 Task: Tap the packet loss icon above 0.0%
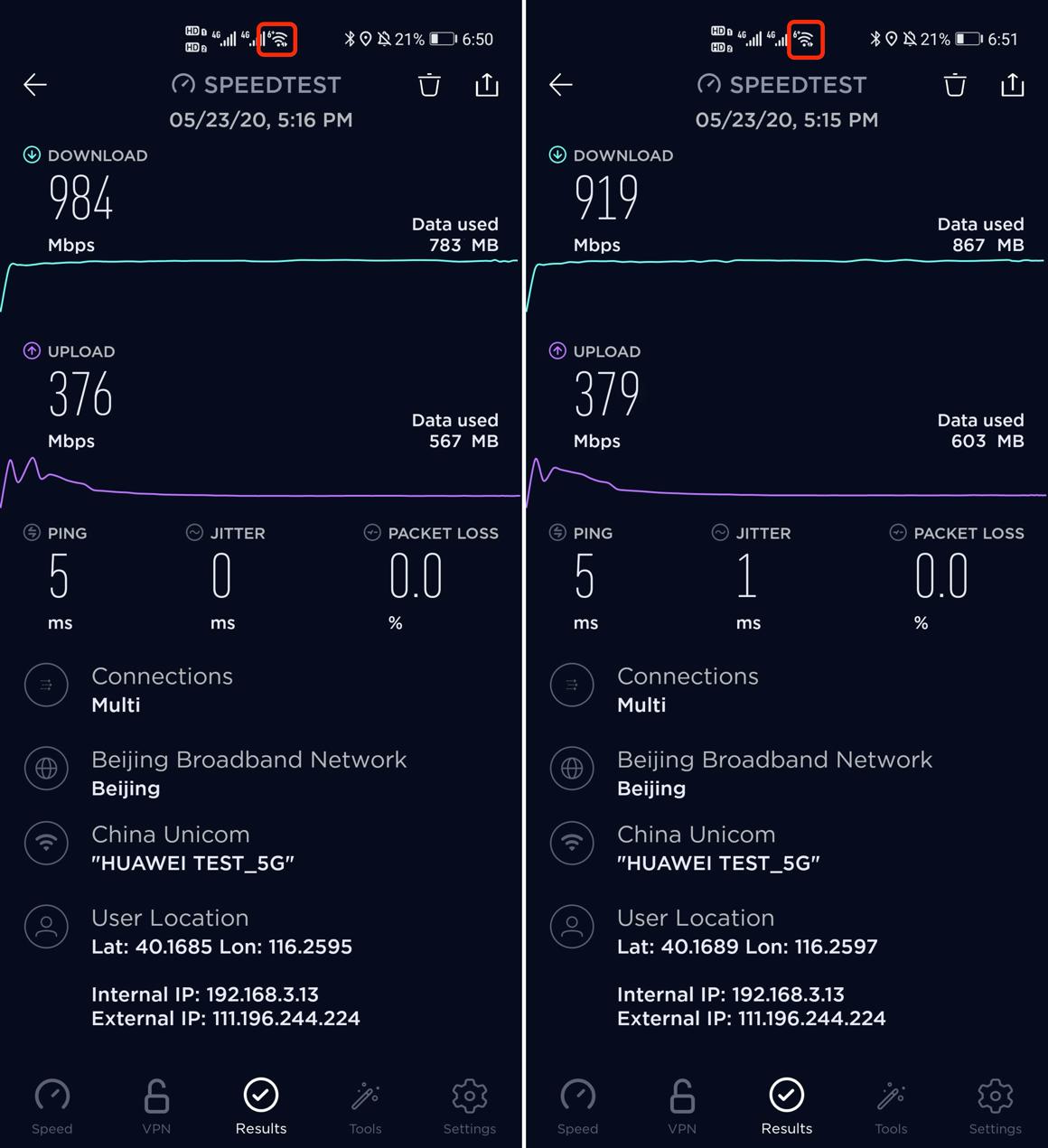[370, 533]
